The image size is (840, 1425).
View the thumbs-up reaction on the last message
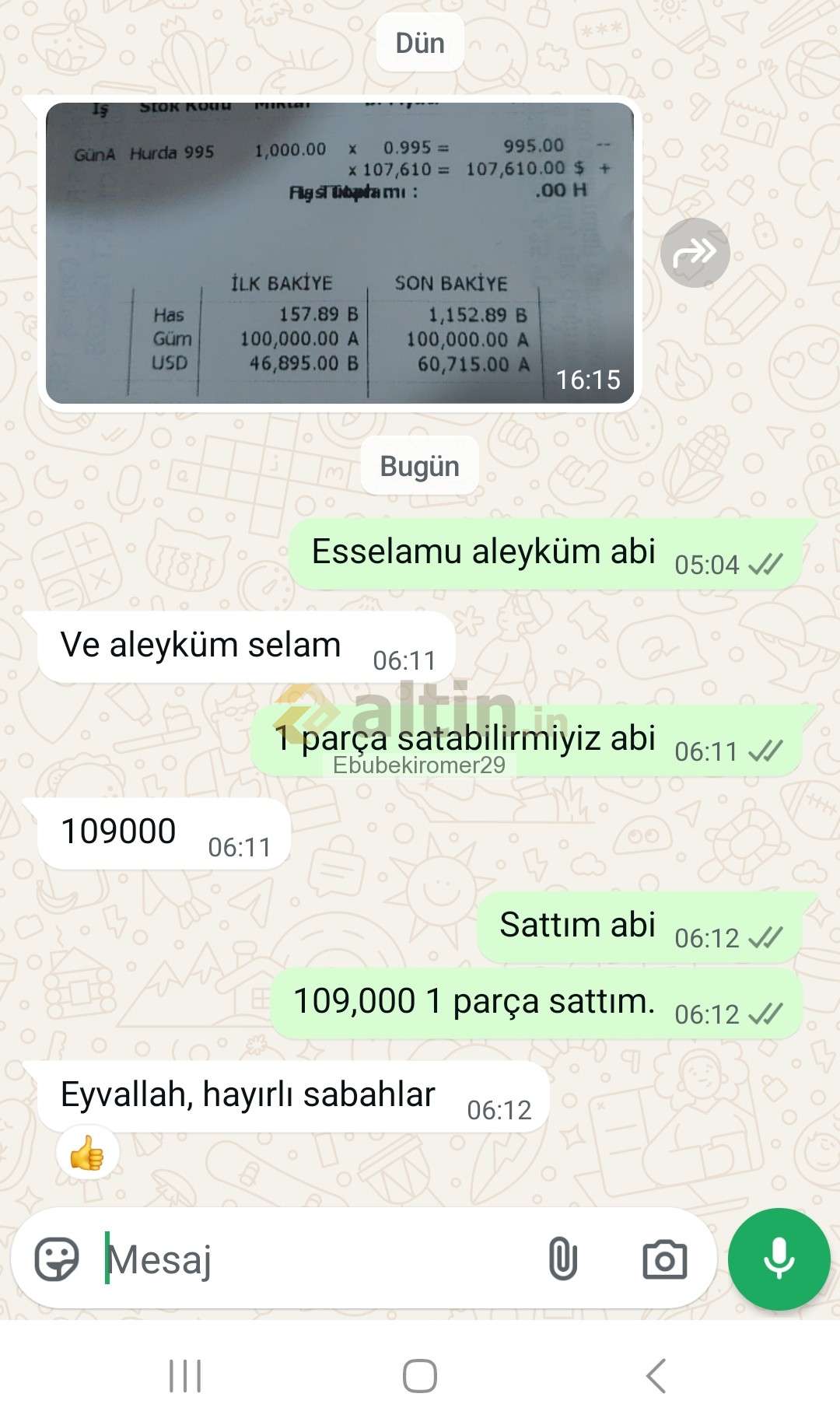(x=87, y=1153)
